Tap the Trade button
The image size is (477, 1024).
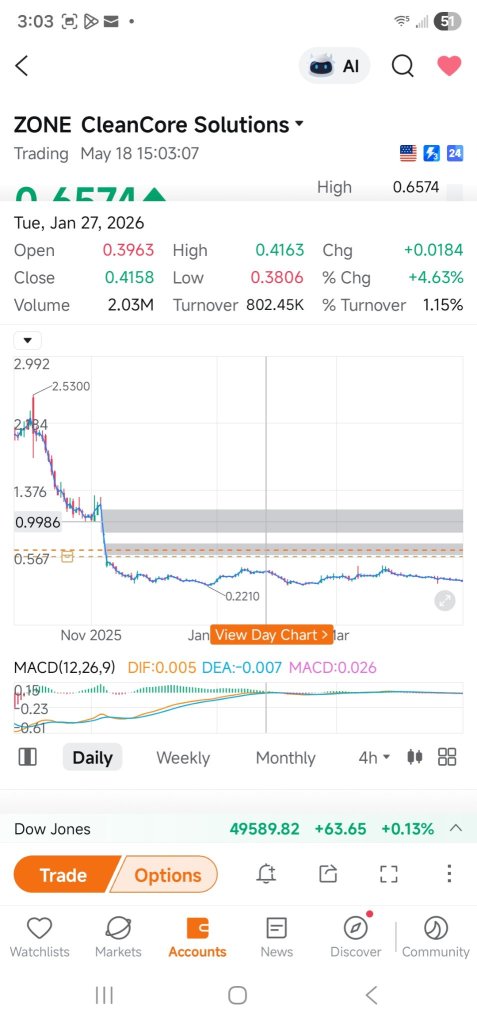[x=63, y=874]
